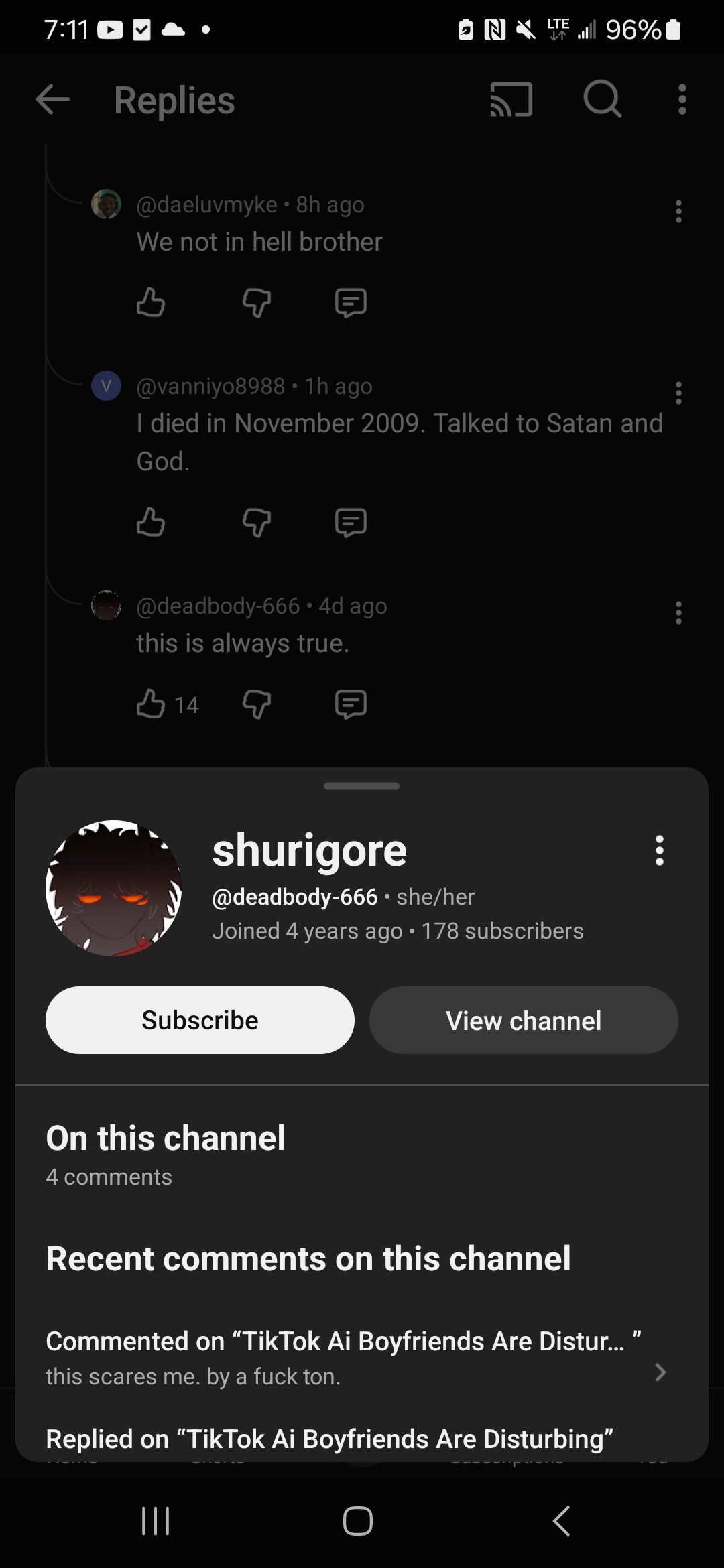Like the comment by @deadbody-666
The image size is (724, 1568).
(x=151, y=704)
